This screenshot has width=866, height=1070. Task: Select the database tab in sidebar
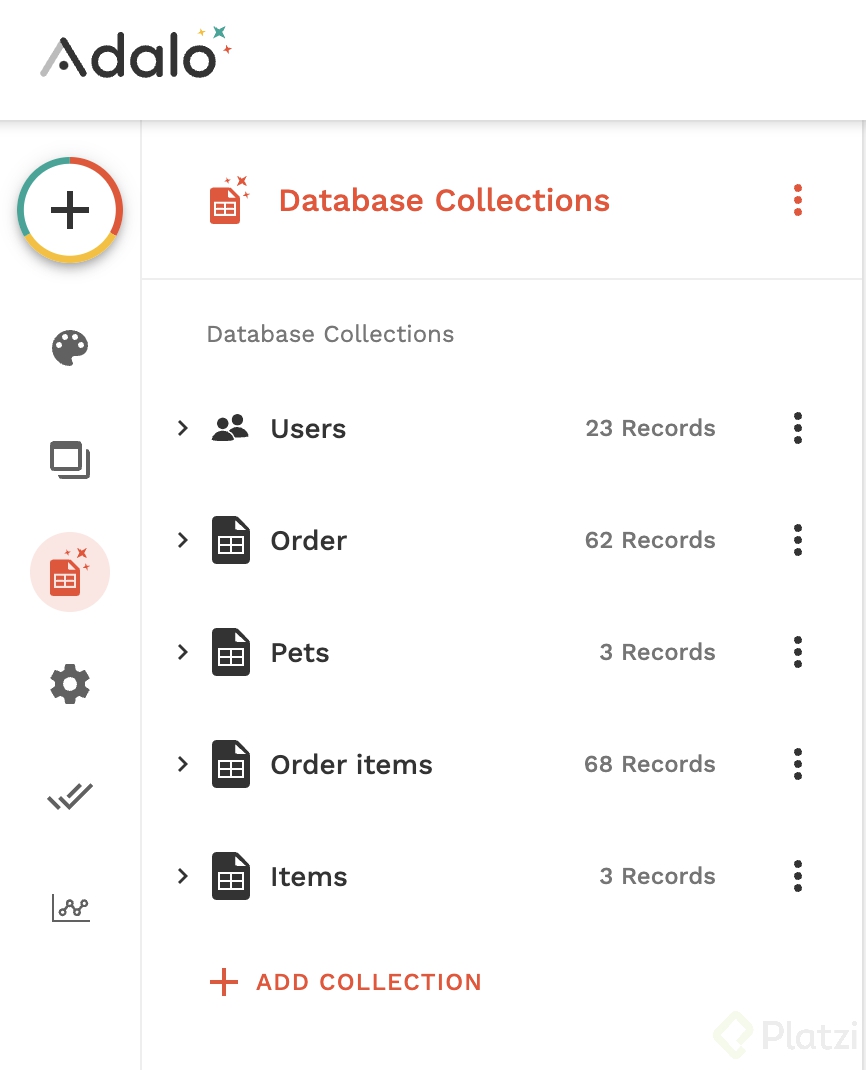pos(70,572)
